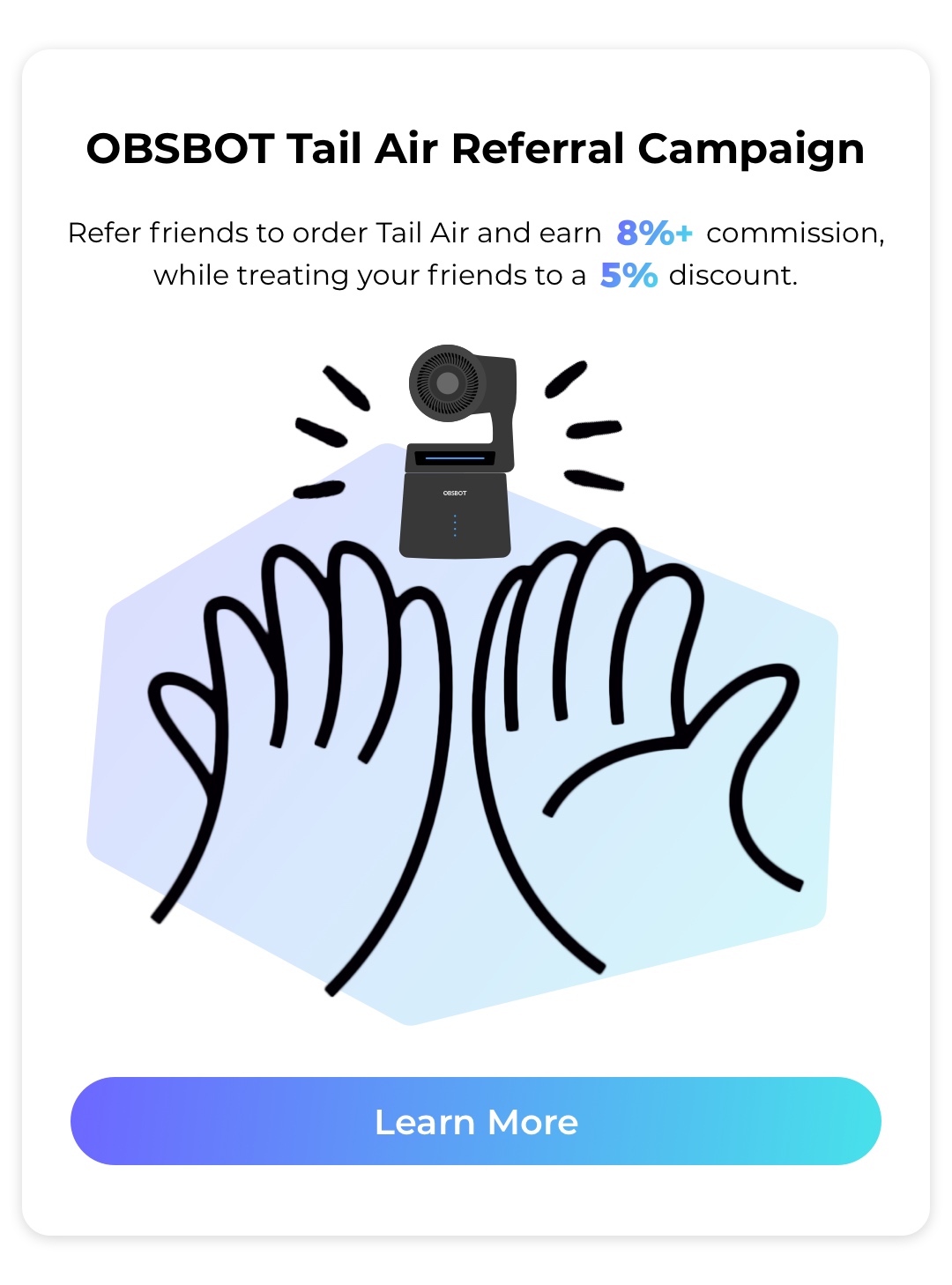
Task: Click the lens of the Tail Air camera
Action: point(446,384)
